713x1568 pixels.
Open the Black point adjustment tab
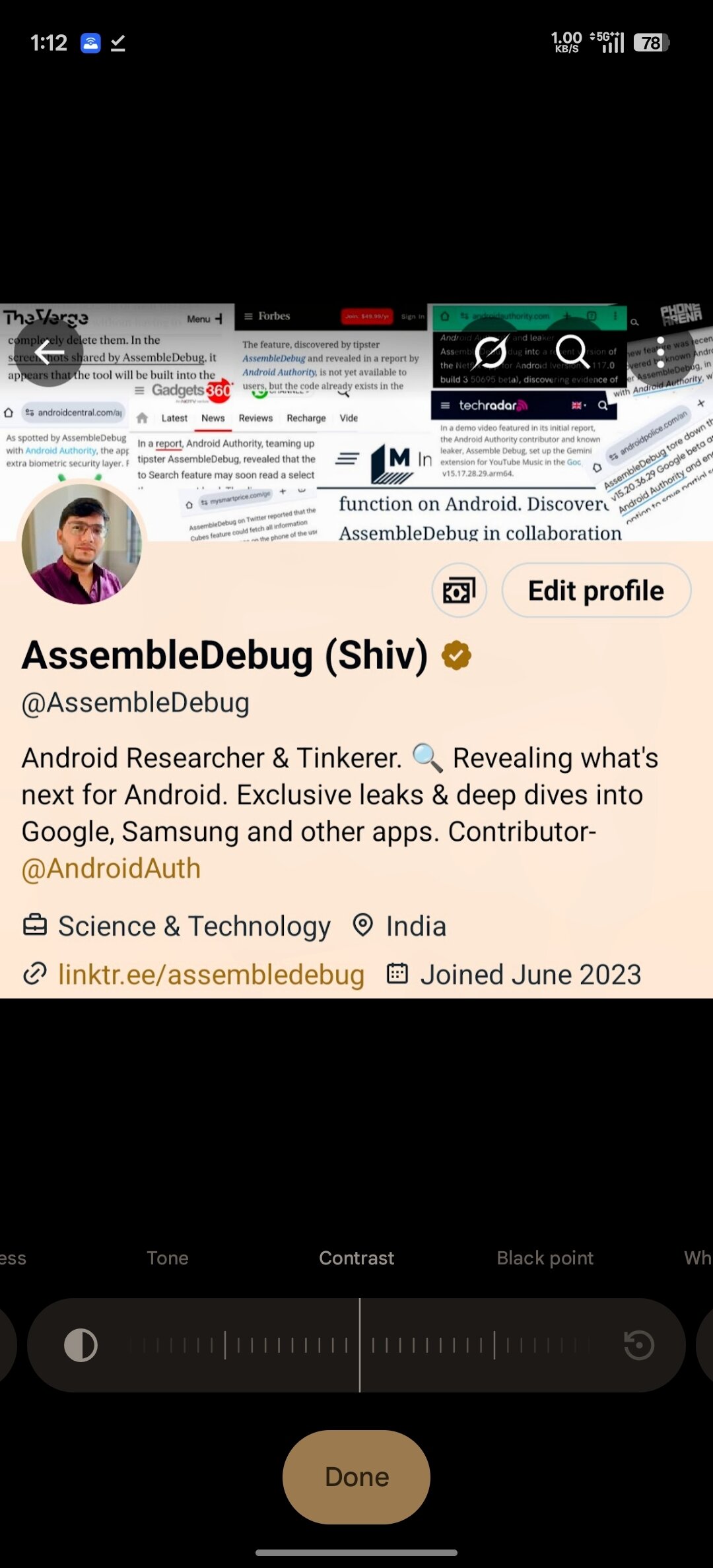[x=545, y=1258]
